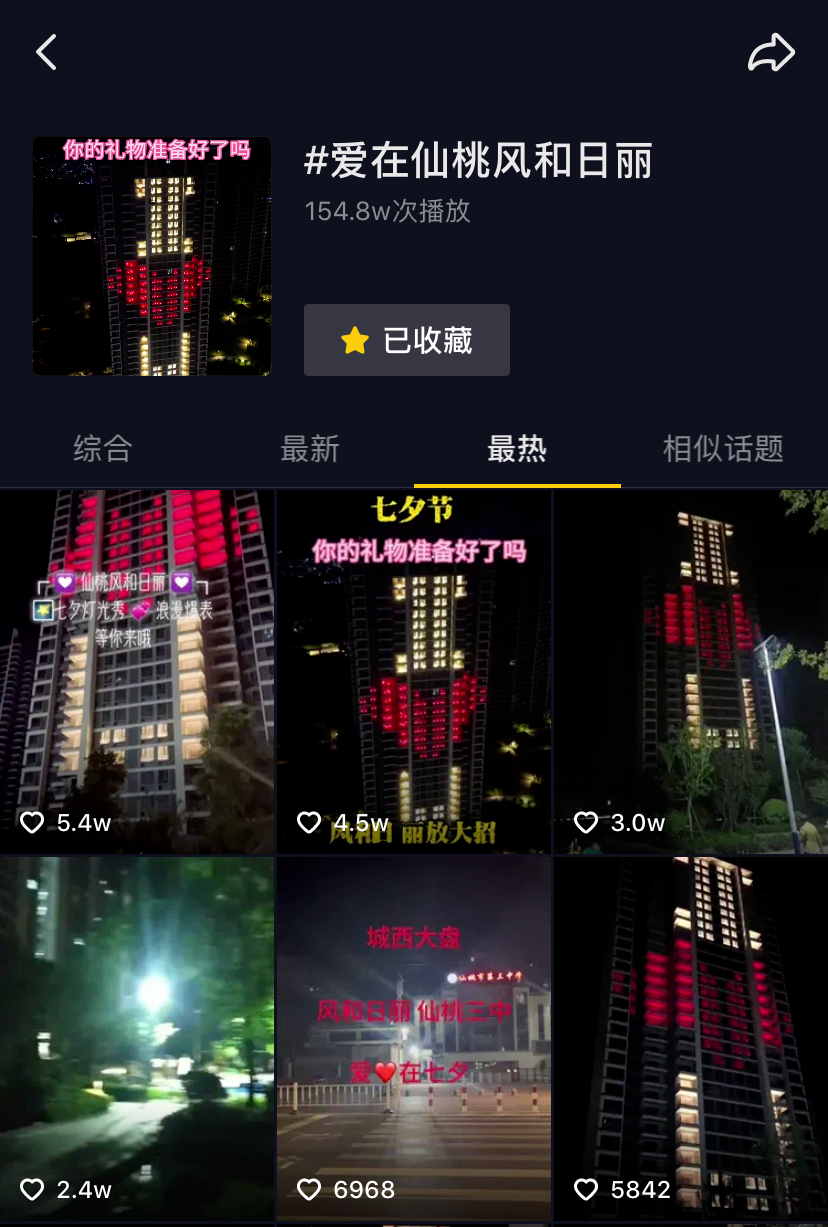Tap the share icon at top right

click(x=771, y=51)
